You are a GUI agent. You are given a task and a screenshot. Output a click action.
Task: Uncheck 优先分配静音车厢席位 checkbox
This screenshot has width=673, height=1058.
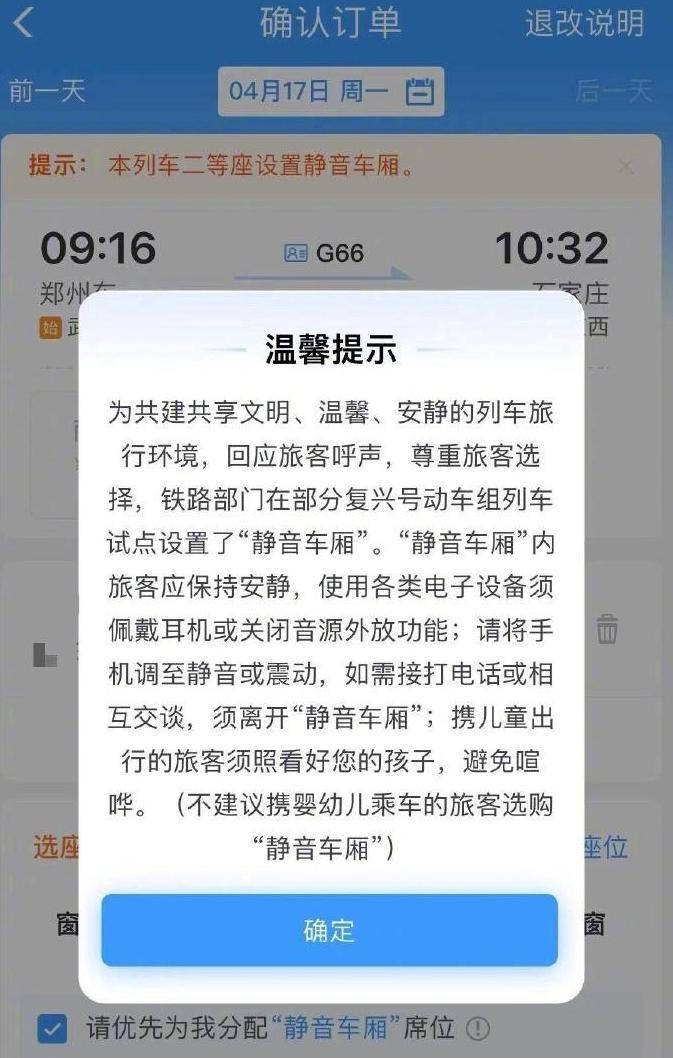point(52,1027)
